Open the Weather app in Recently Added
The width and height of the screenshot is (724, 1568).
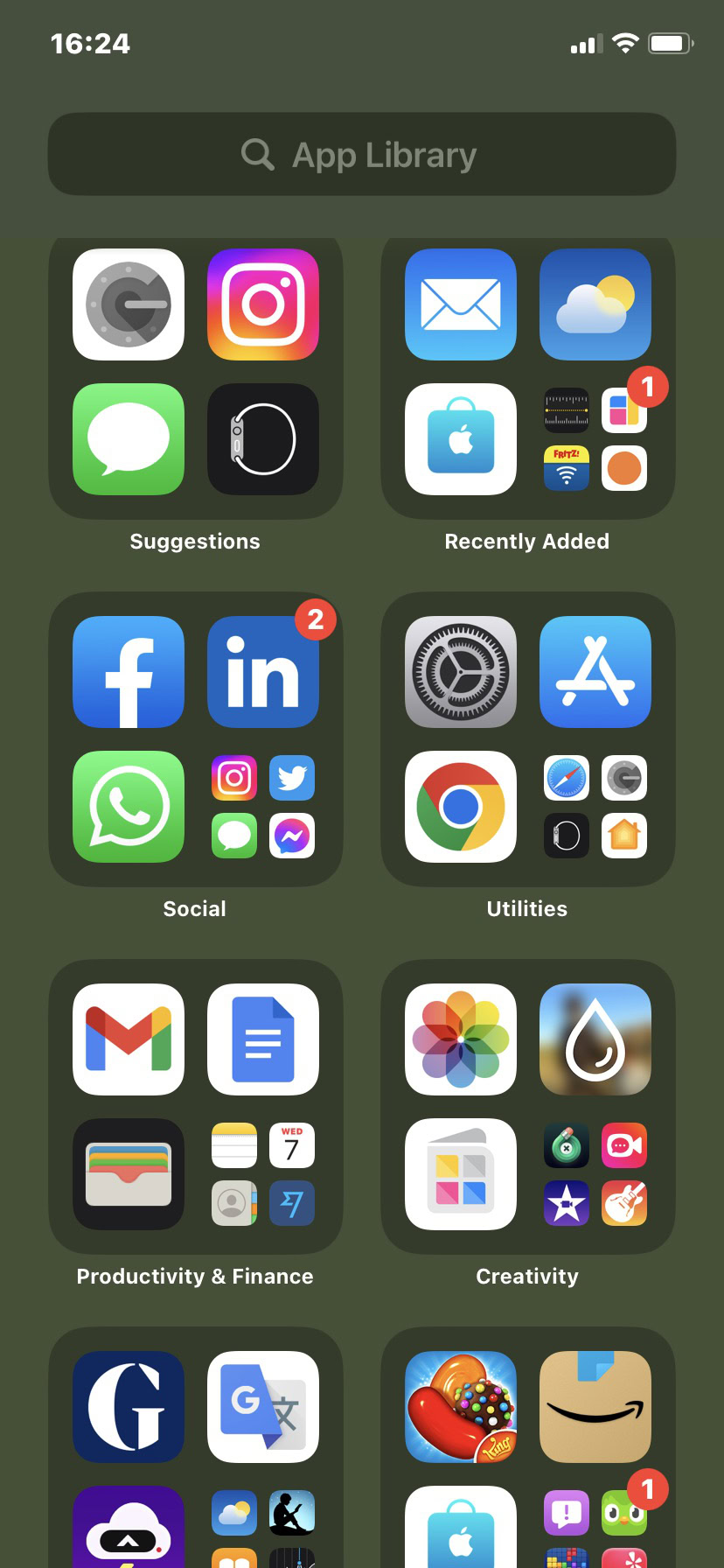pos(595,304)
